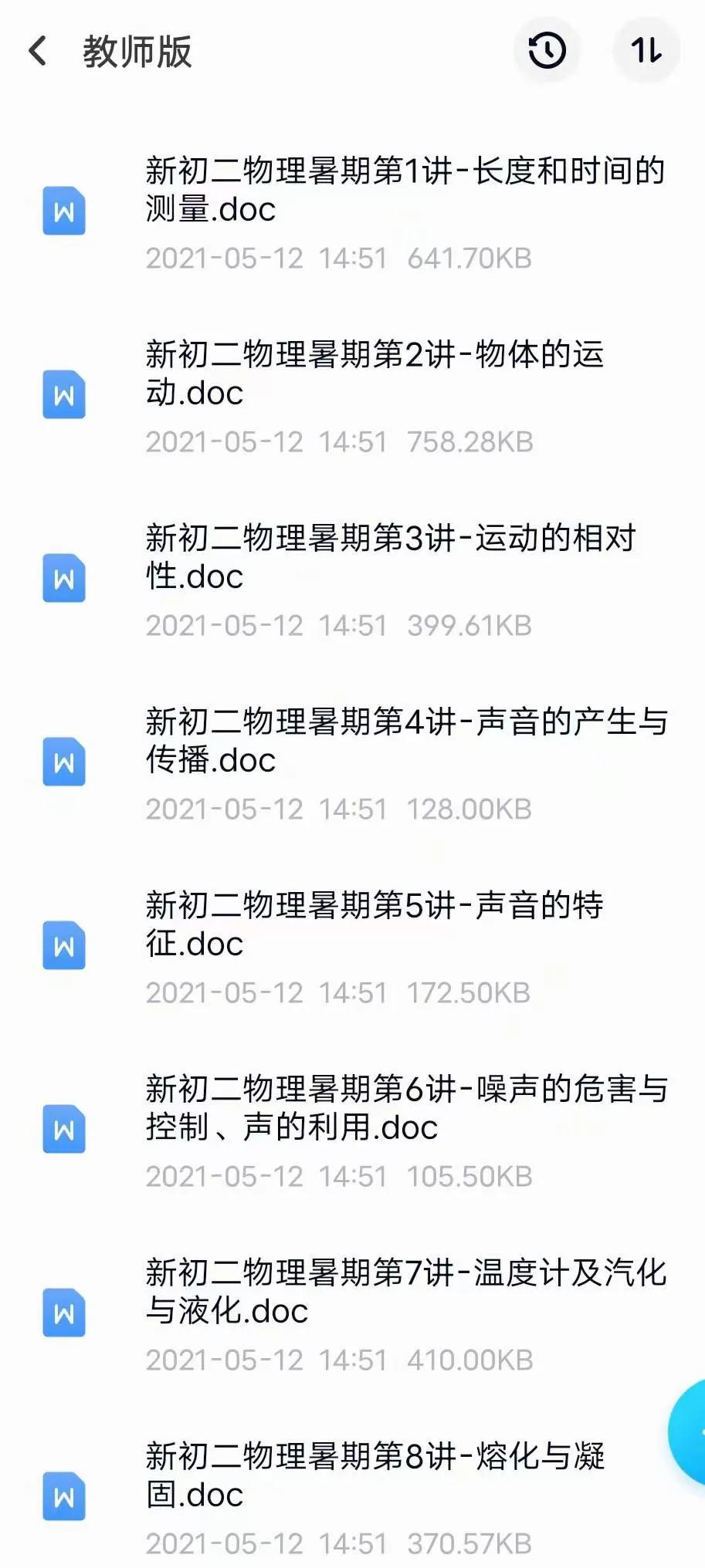
Task: Tap the Word icon beside 第6讲 document
Action: pos(64,1129)
